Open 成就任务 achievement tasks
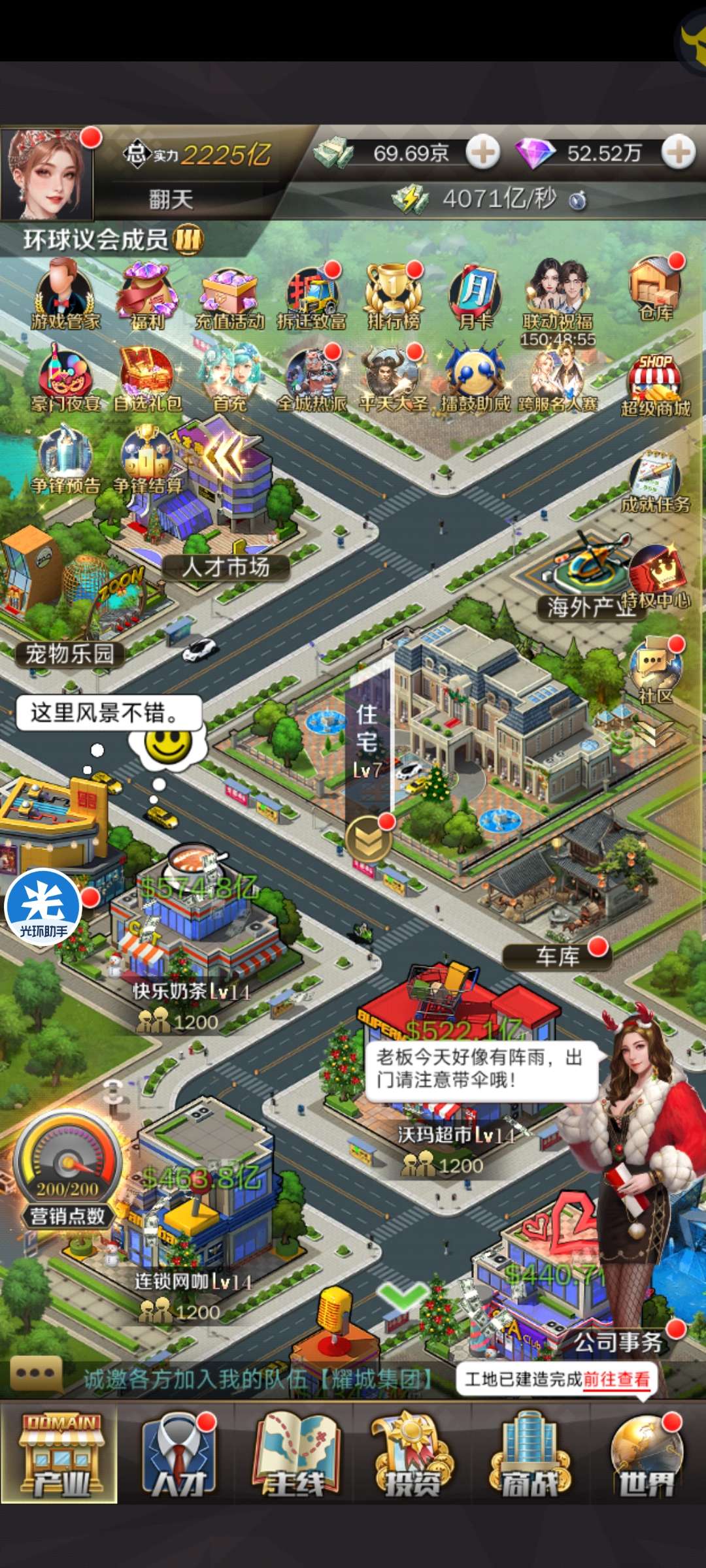The width and height of the screenshot is (706, 1568). pyautogui.click(x=656, y=482)
